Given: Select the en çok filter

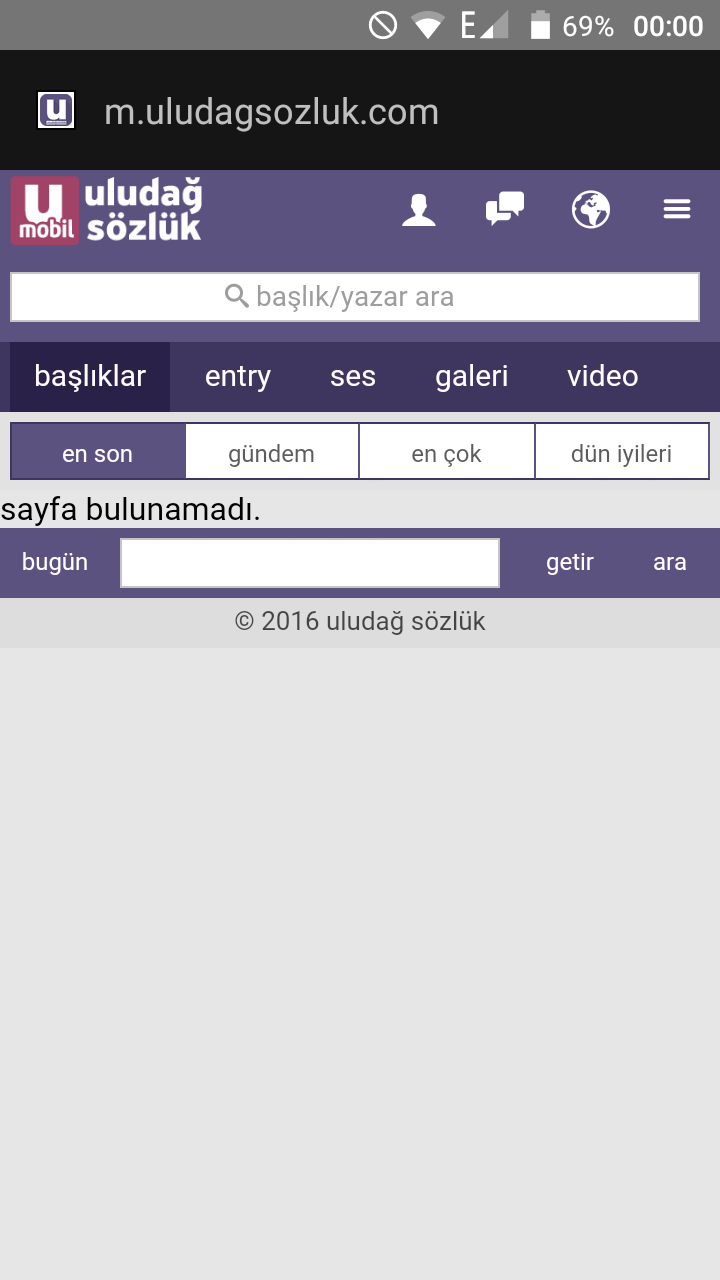Looking at the screenshot, I should coord(446,453).
